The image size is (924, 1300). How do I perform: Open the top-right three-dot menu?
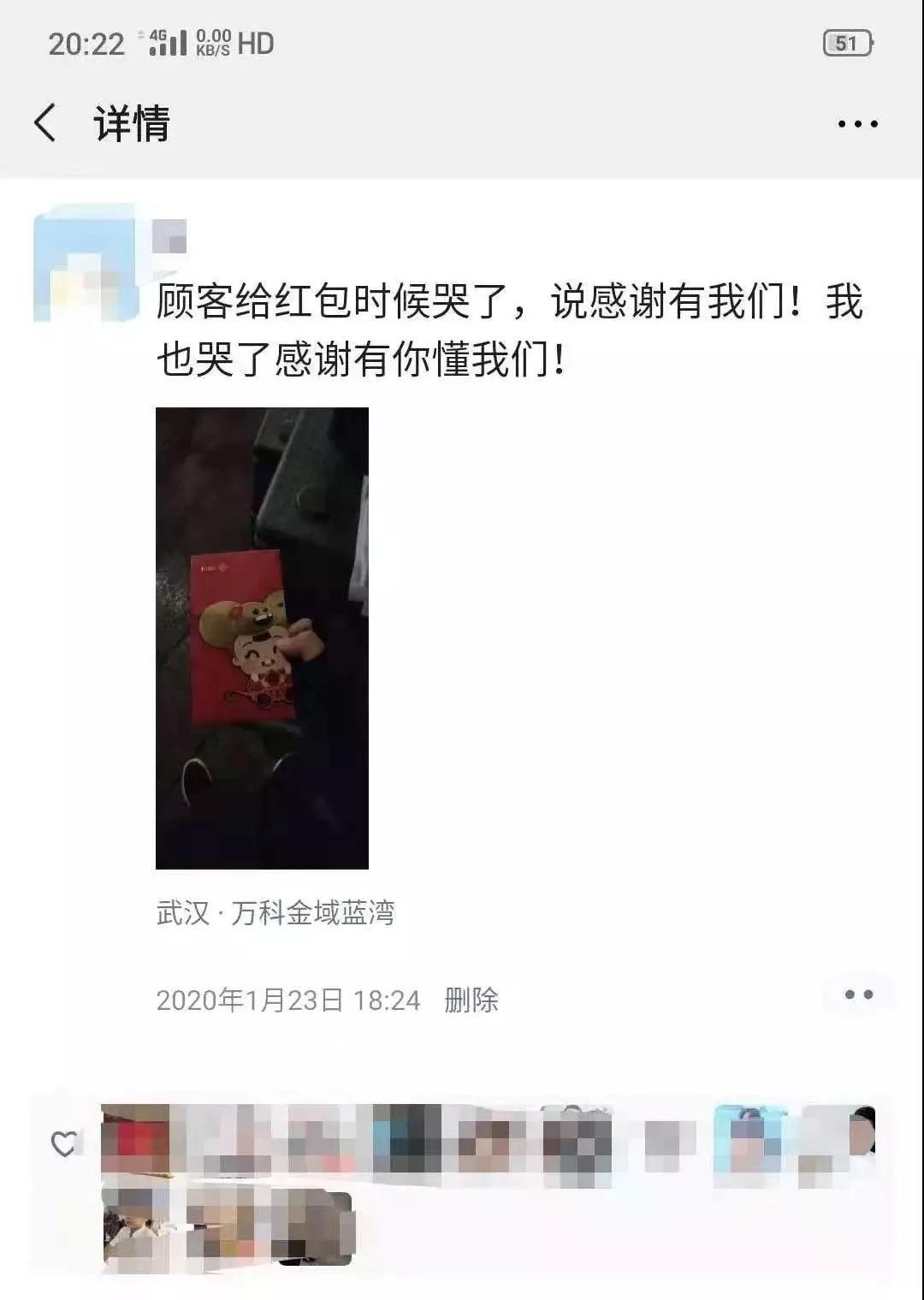coord(857,124)
